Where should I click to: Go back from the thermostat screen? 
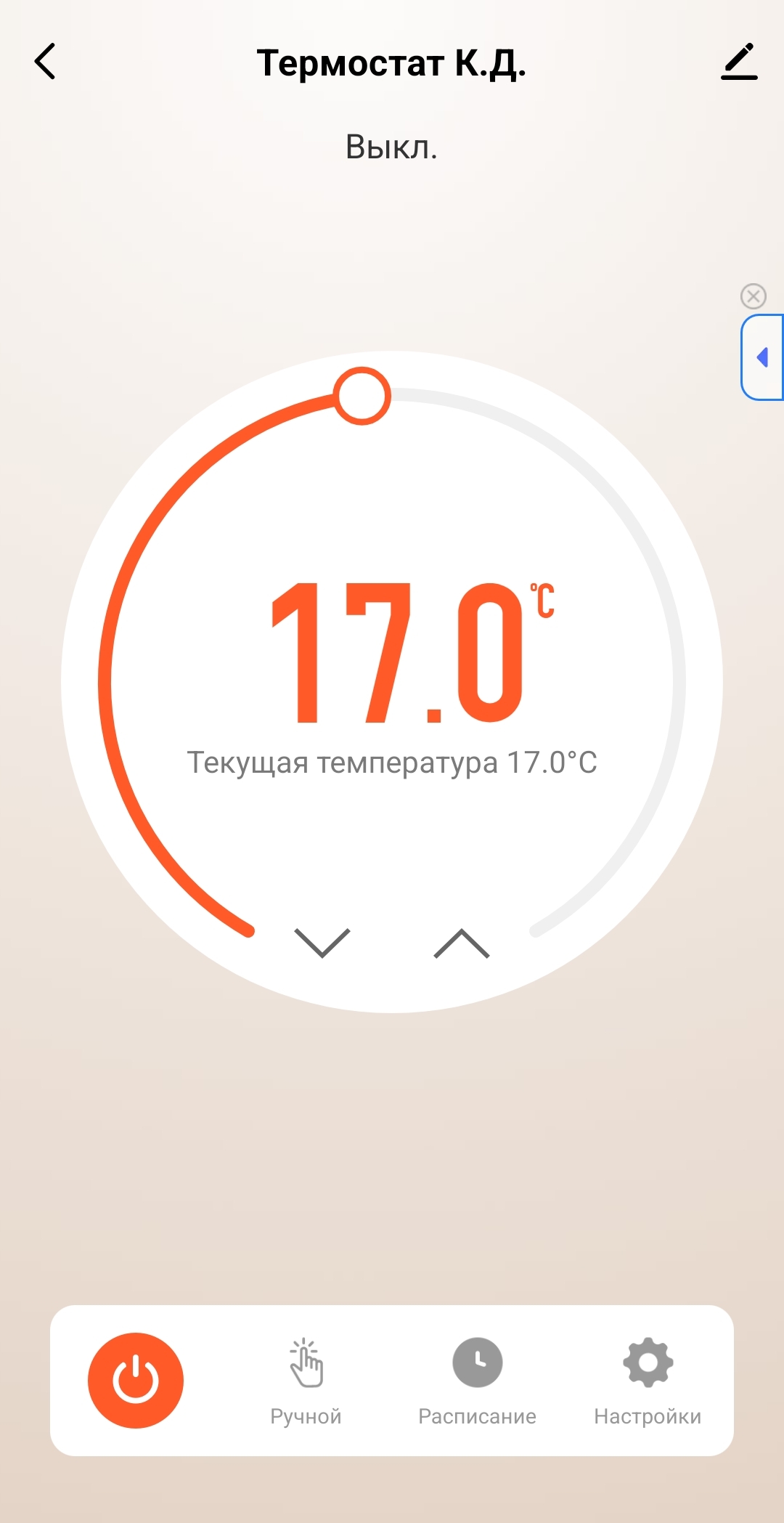pos(45,62)
